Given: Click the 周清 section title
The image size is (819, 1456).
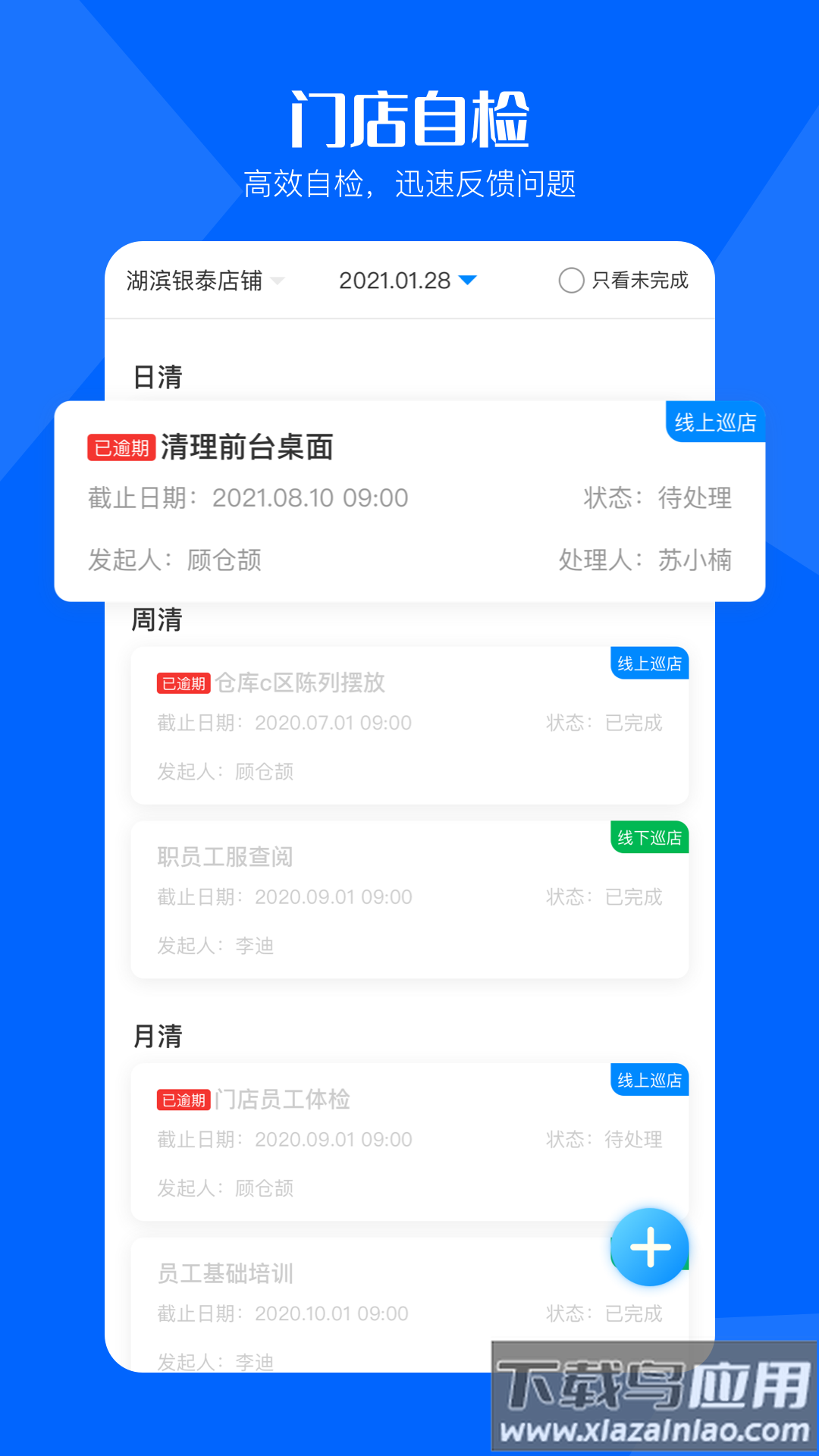Looking at the screenshot, I should [x=156, y=620].
